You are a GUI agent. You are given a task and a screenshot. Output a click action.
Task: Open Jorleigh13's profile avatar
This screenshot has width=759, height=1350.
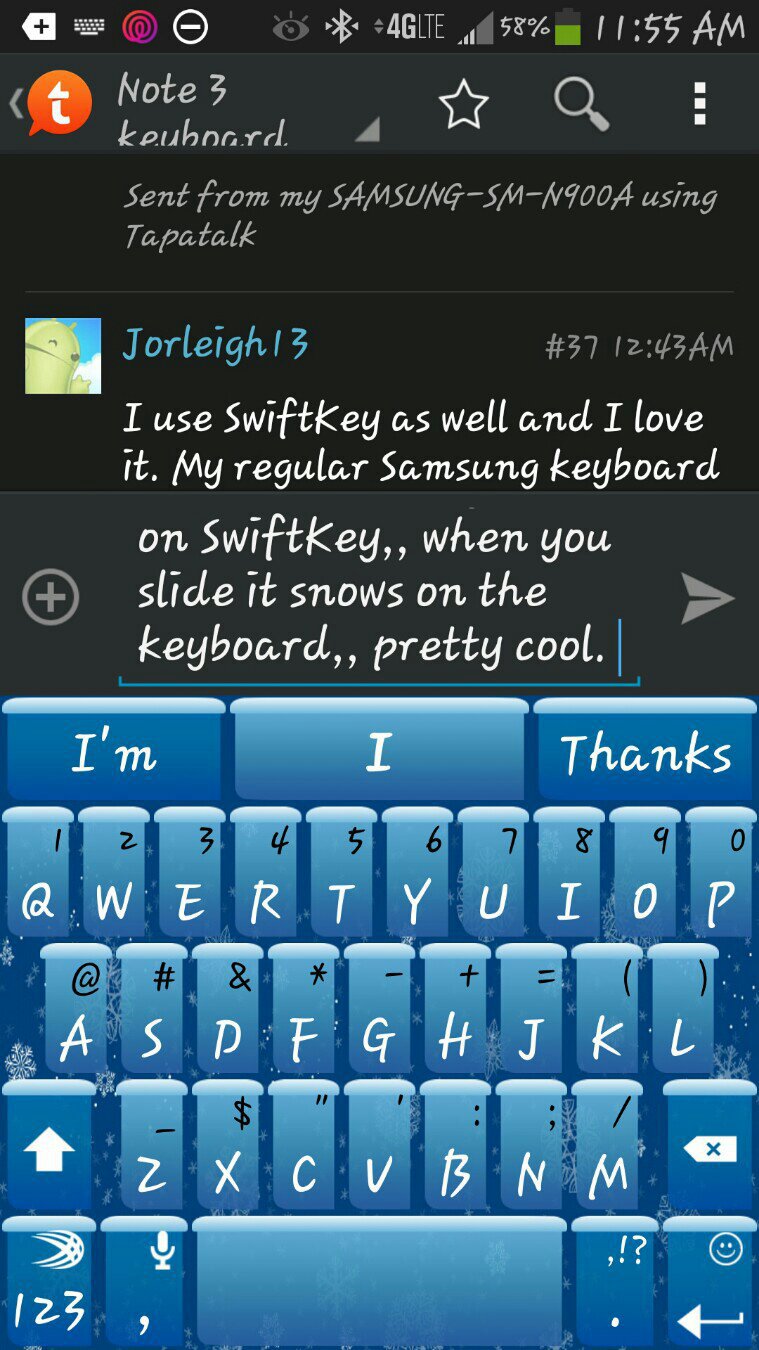coord(63,356)
